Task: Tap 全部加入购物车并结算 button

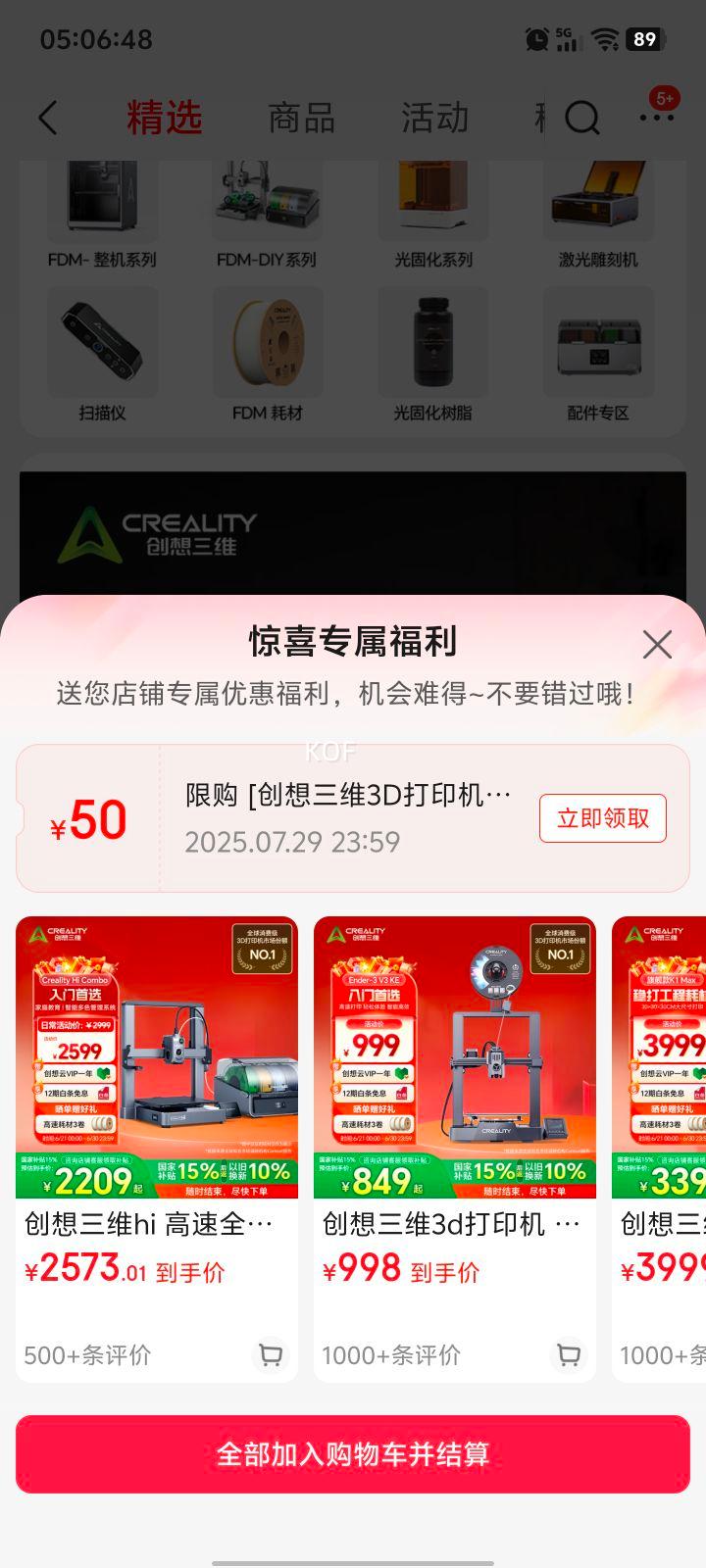Action: tap(353, 1454)
